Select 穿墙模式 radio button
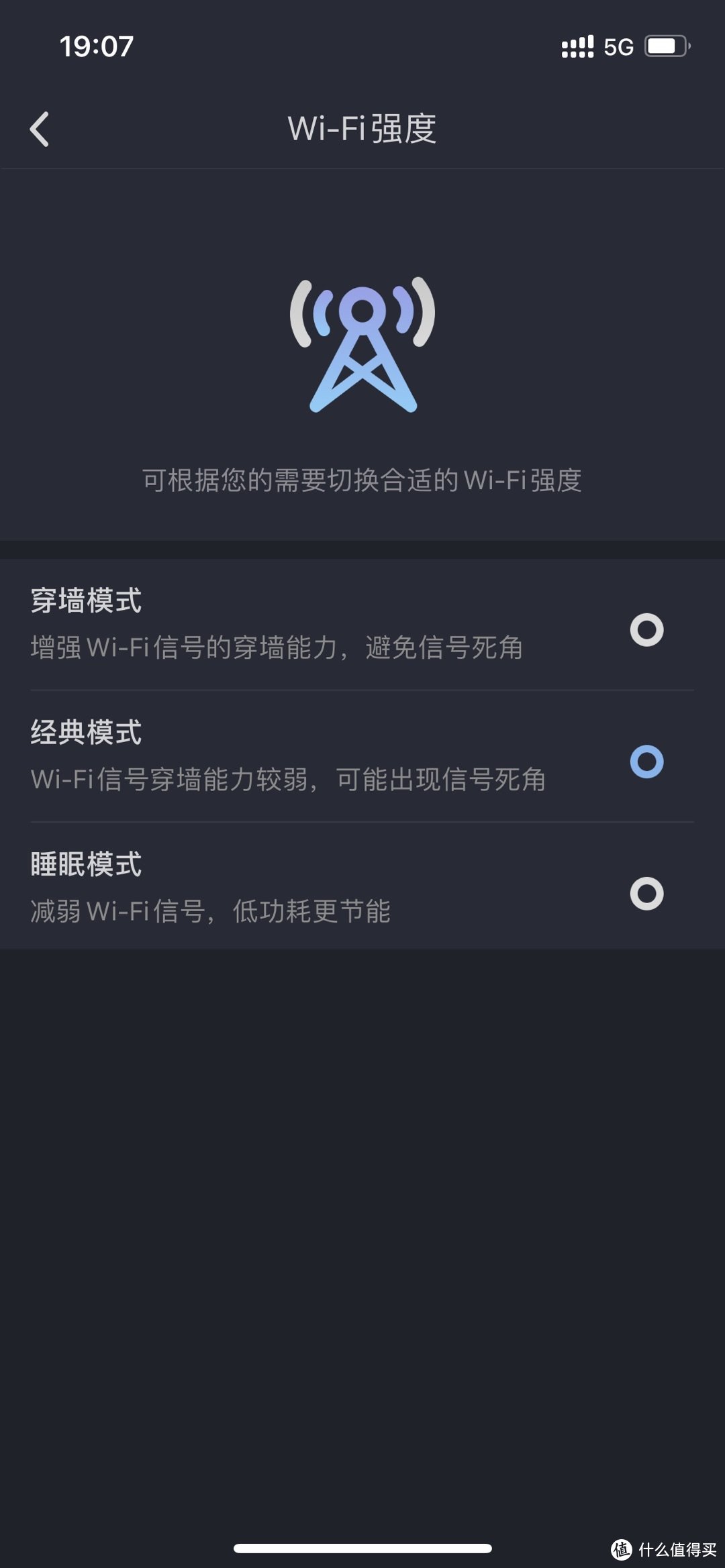 coord(646,631)
